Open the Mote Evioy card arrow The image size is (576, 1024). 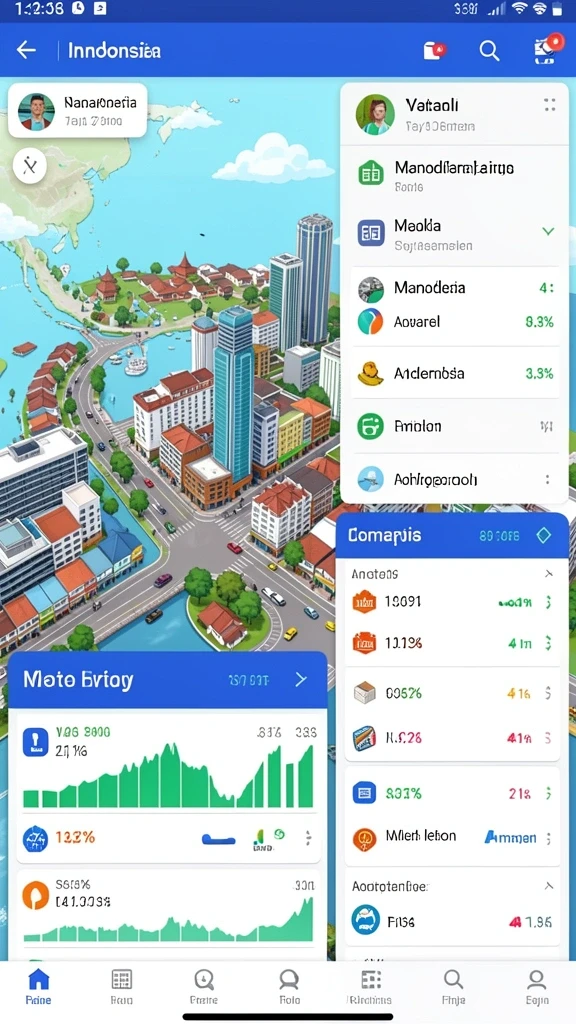(300, 680)
